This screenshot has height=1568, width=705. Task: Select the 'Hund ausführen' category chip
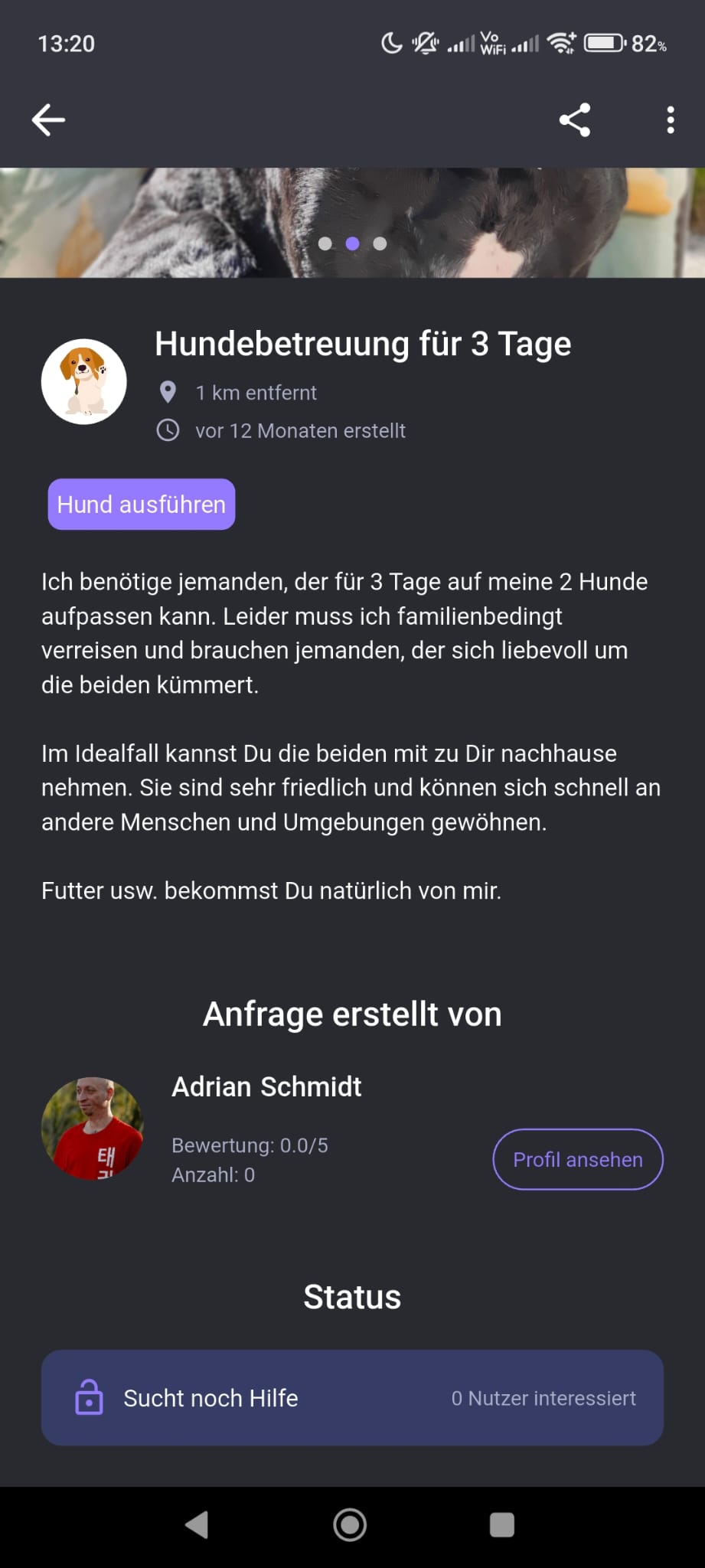click(x=141, y=504)
